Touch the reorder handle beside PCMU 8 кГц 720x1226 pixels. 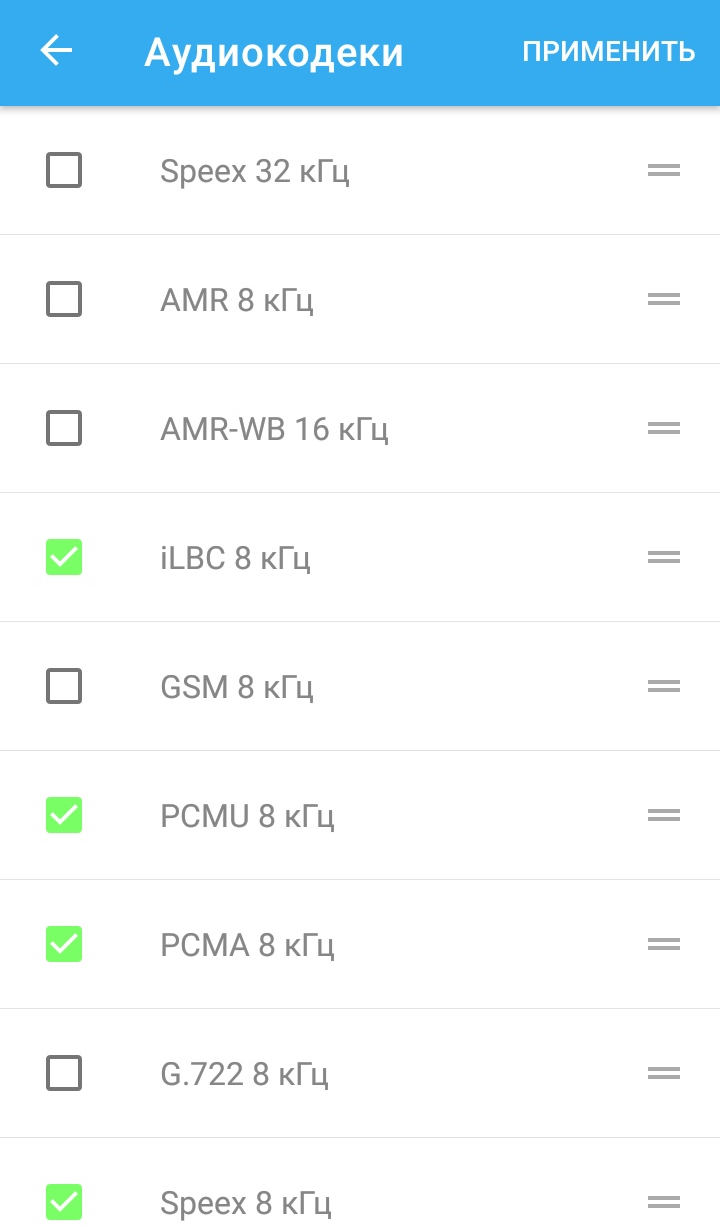click(663, 815)
